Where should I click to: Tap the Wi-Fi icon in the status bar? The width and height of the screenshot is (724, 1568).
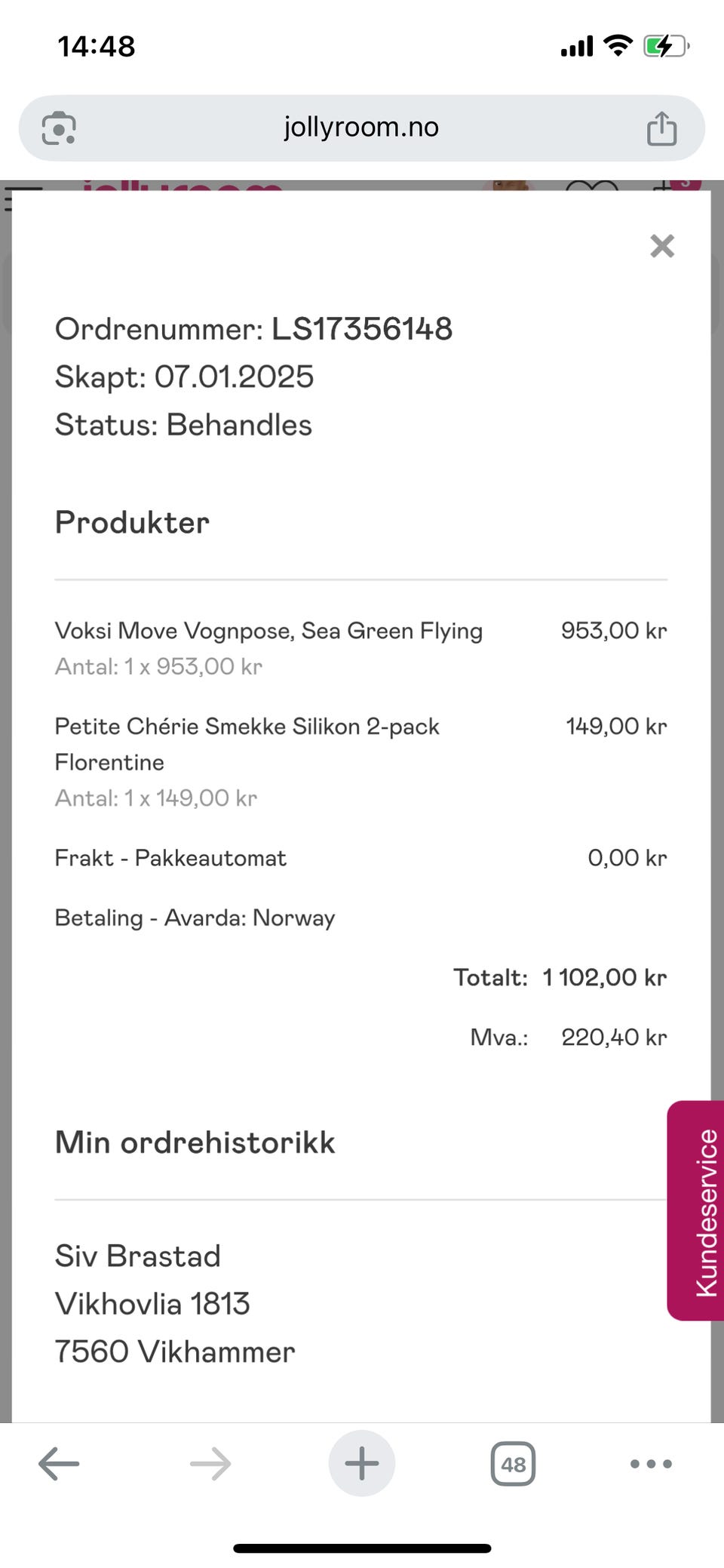pos(616,45)
